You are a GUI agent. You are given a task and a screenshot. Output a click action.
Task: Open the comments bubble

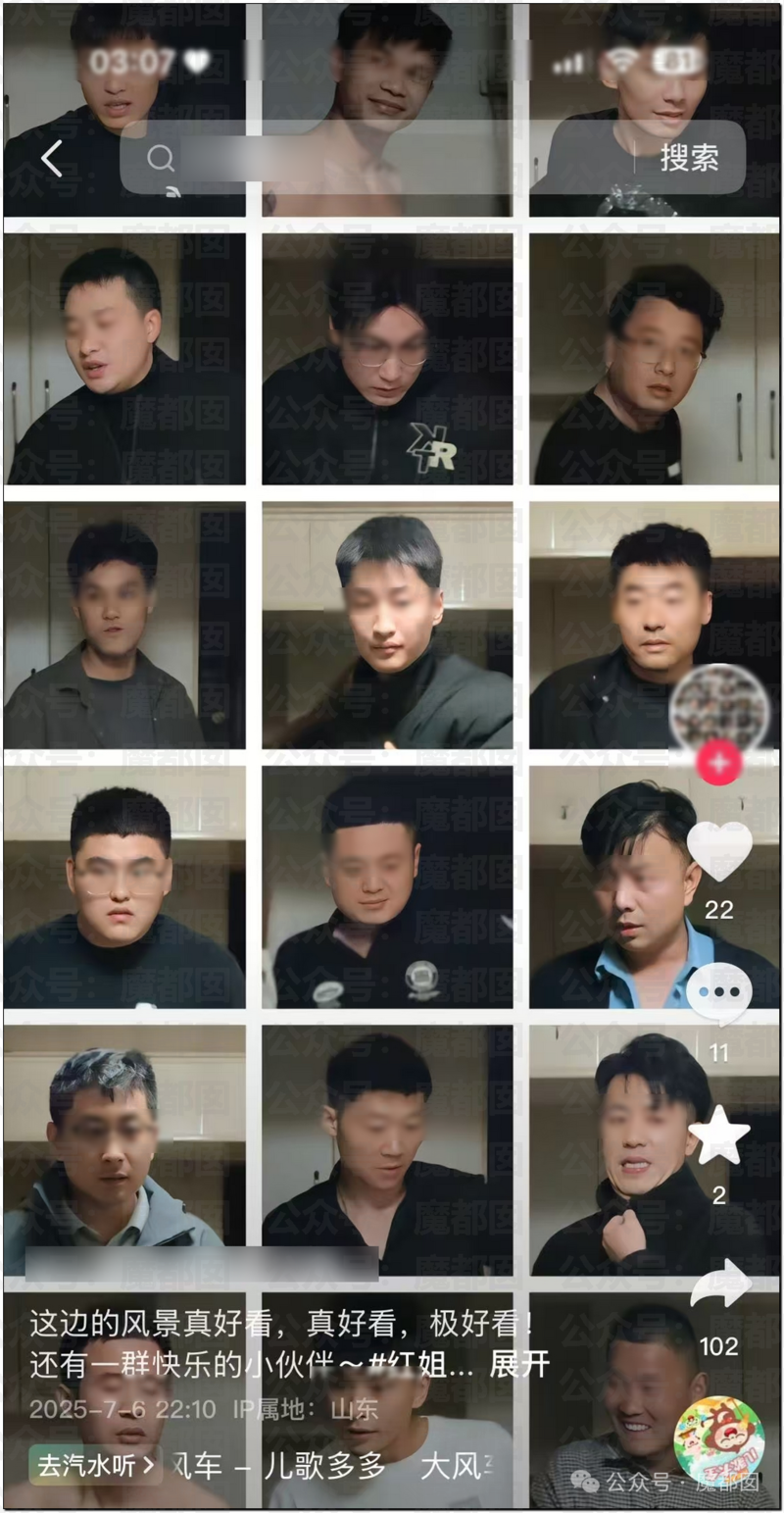[x=718, y=995]
